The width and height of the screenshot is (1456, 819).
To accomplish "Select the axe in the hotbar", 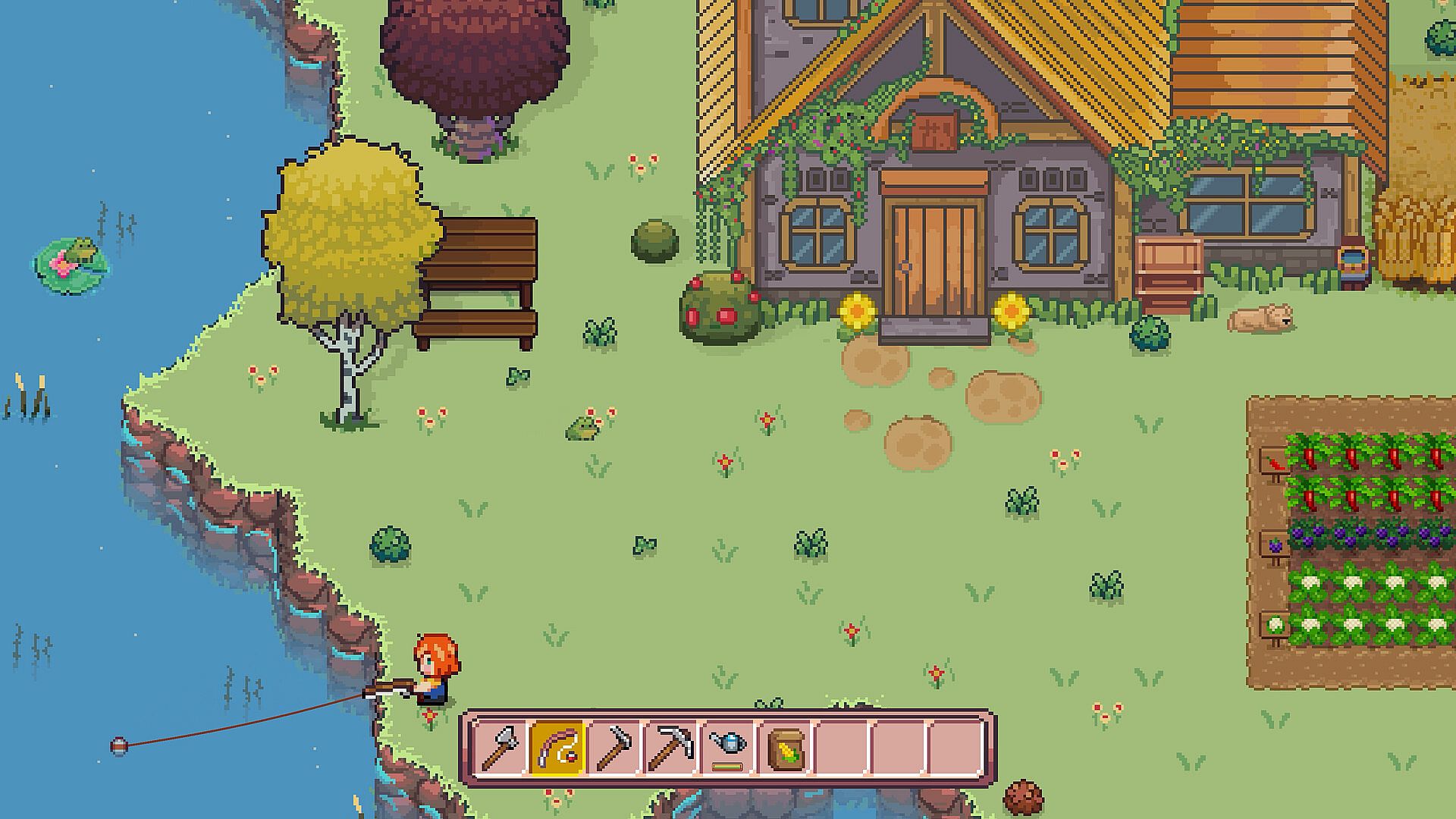I will tap(500, 748).
